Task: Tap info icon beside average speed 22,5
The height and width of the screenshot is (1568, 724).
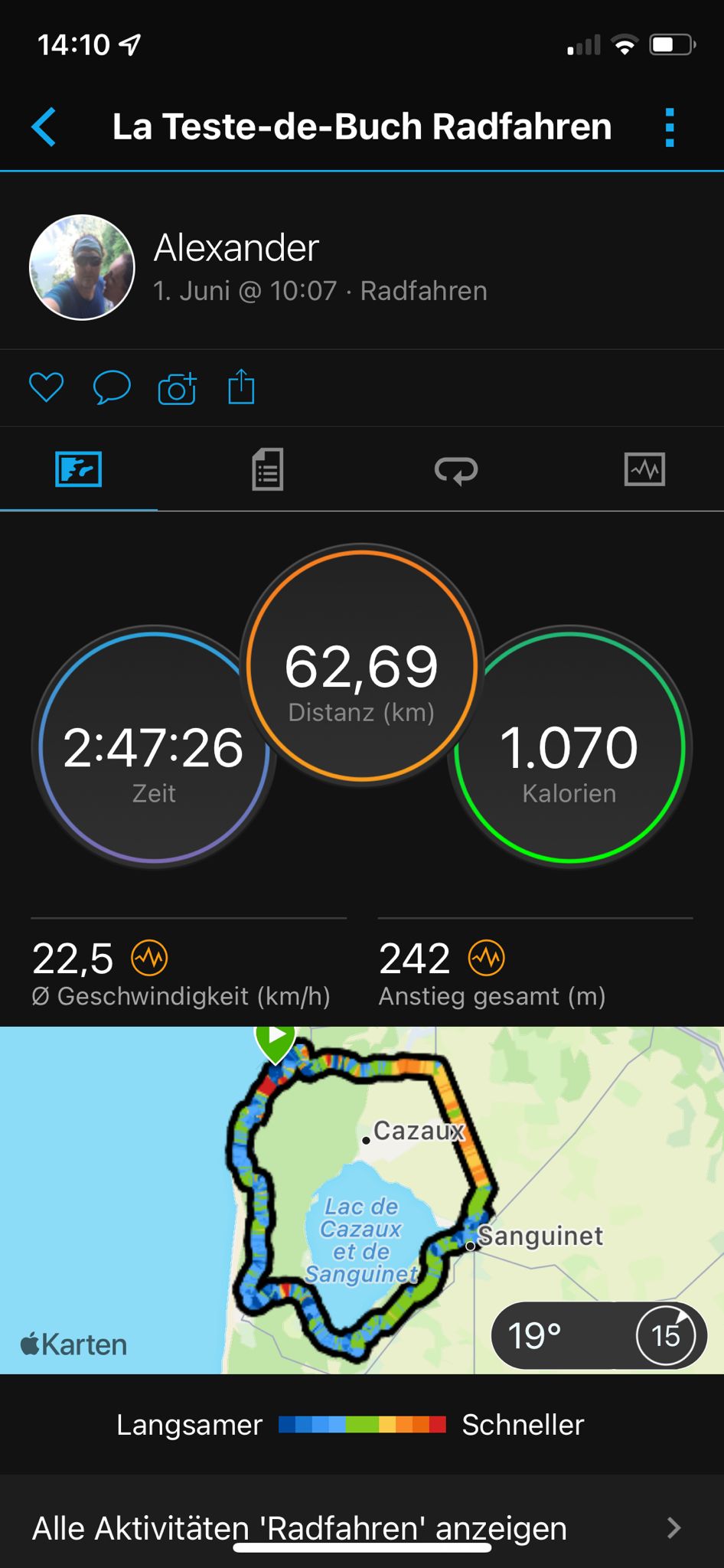Action: click(x=150, y=958)
